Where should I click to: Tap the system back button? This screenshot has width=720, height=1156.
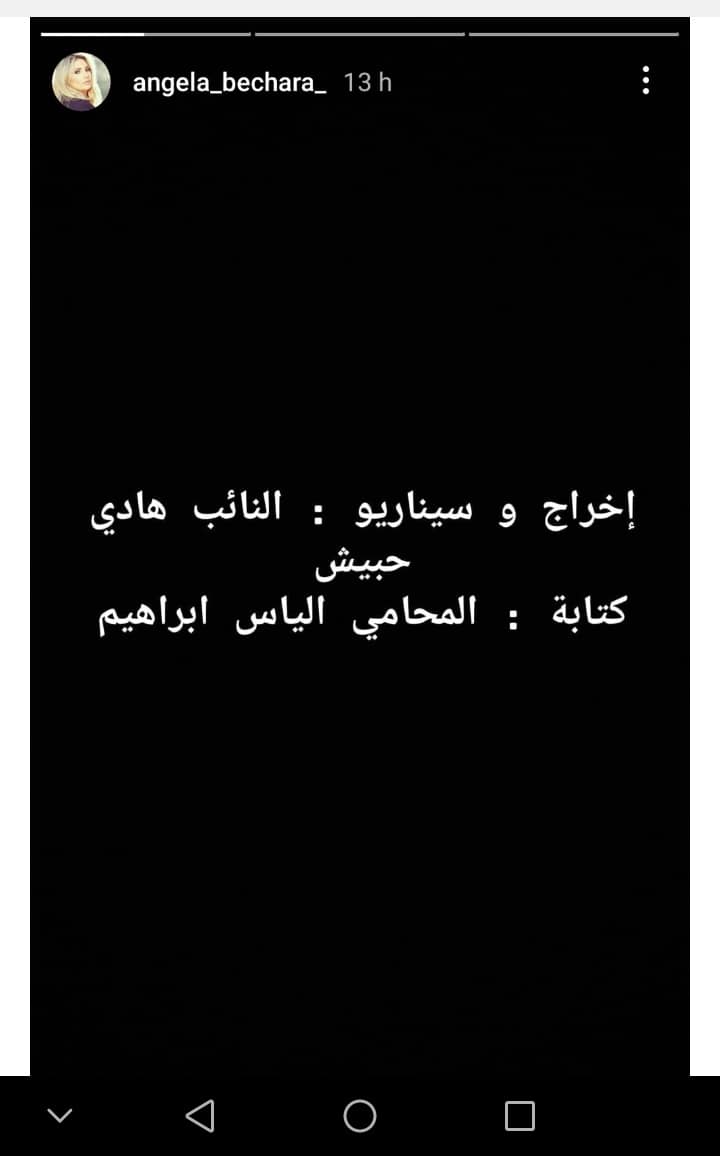click(x=200, y=1115)
